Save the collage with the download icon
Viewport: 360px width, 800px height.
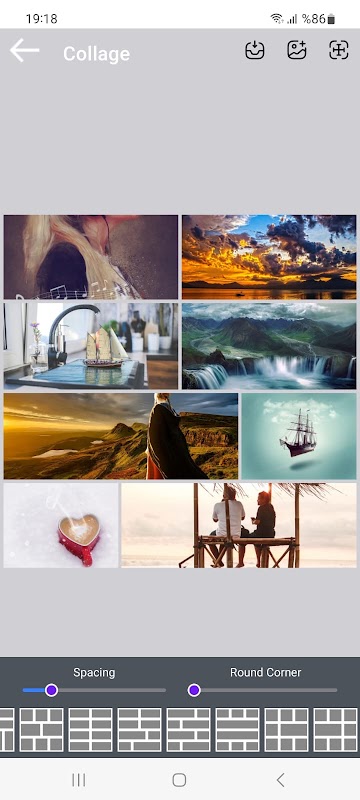(x=254, y=51)
